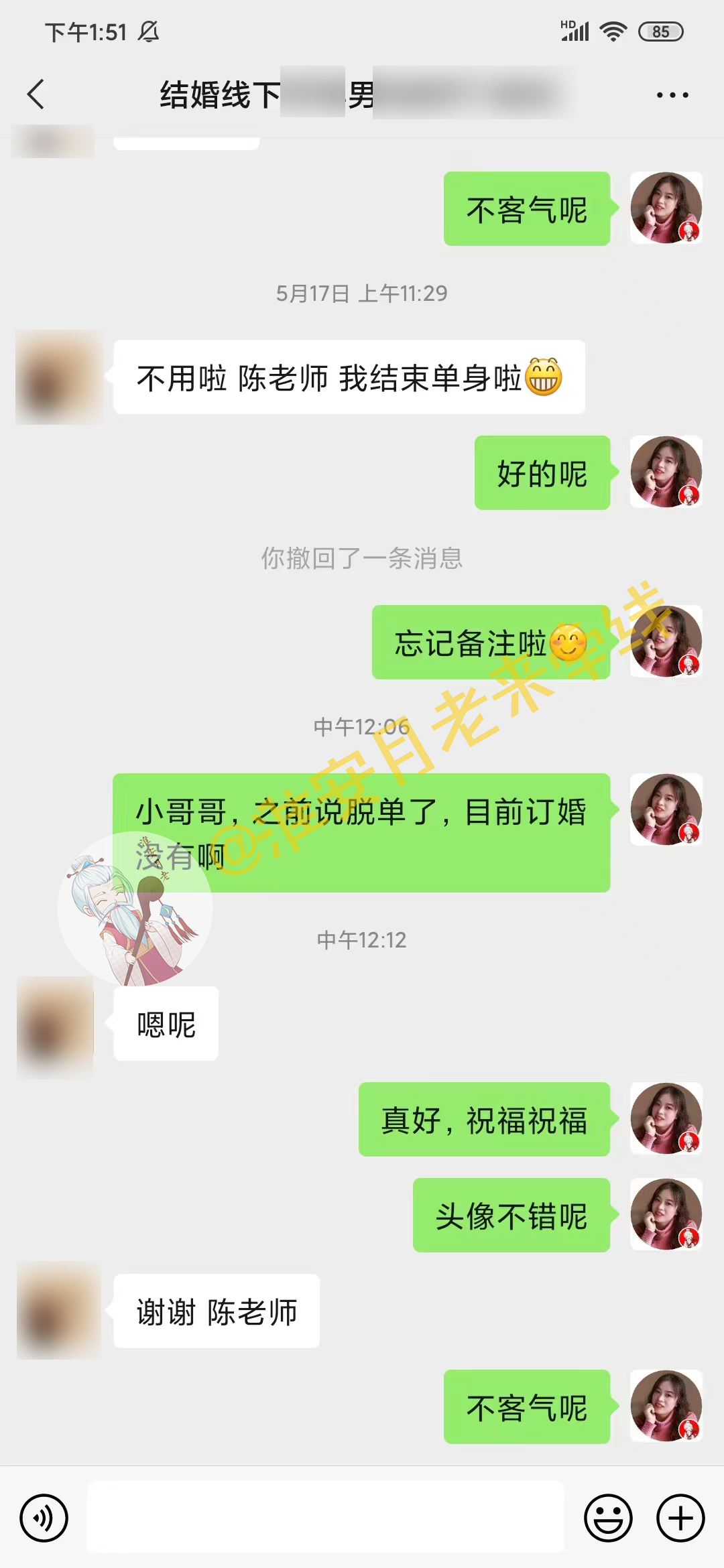
Task: Open the plus attachments menu
Action: click(680, 1518)
